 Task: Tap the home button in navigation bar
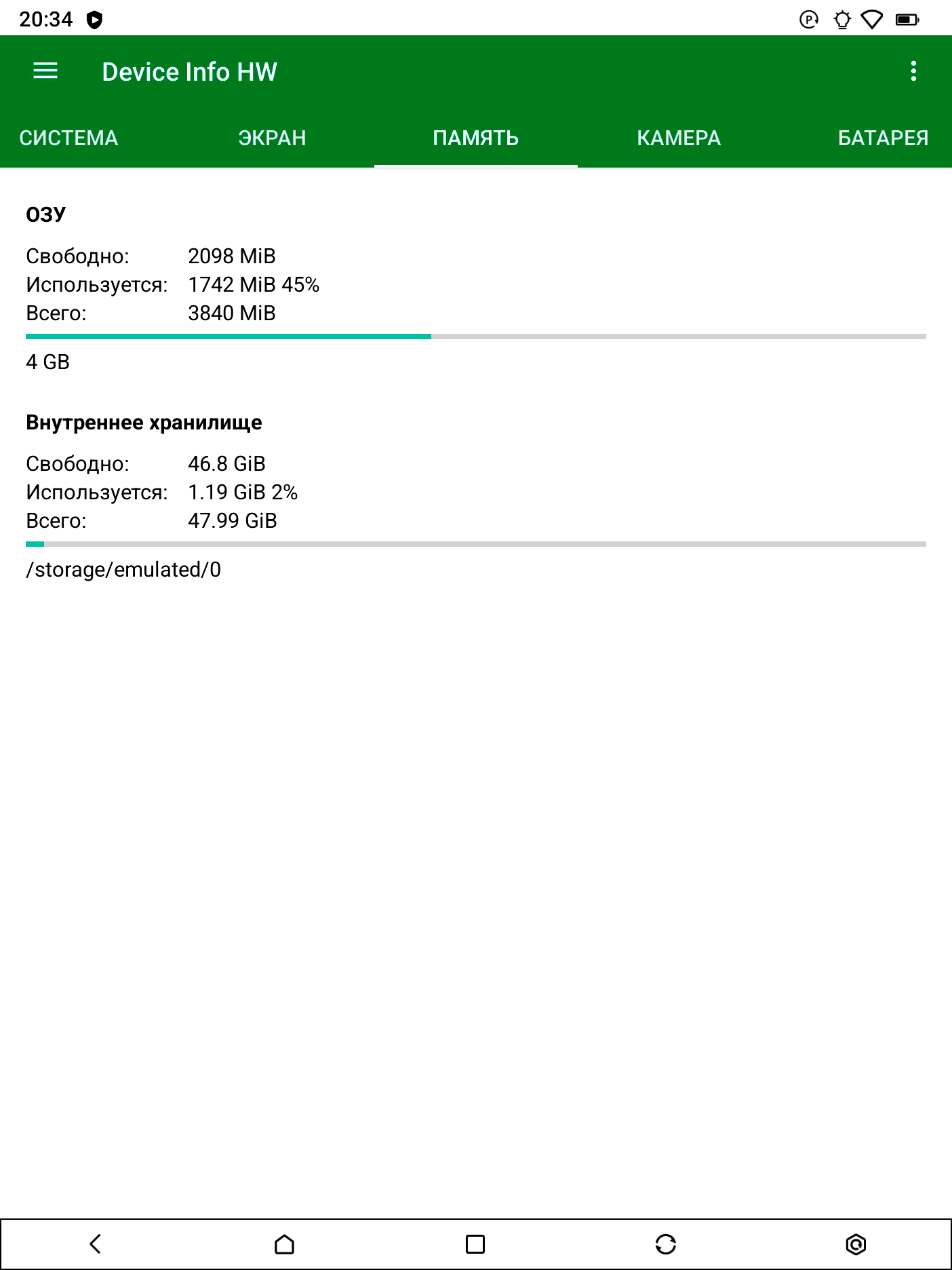click(x=285, y=1244)
